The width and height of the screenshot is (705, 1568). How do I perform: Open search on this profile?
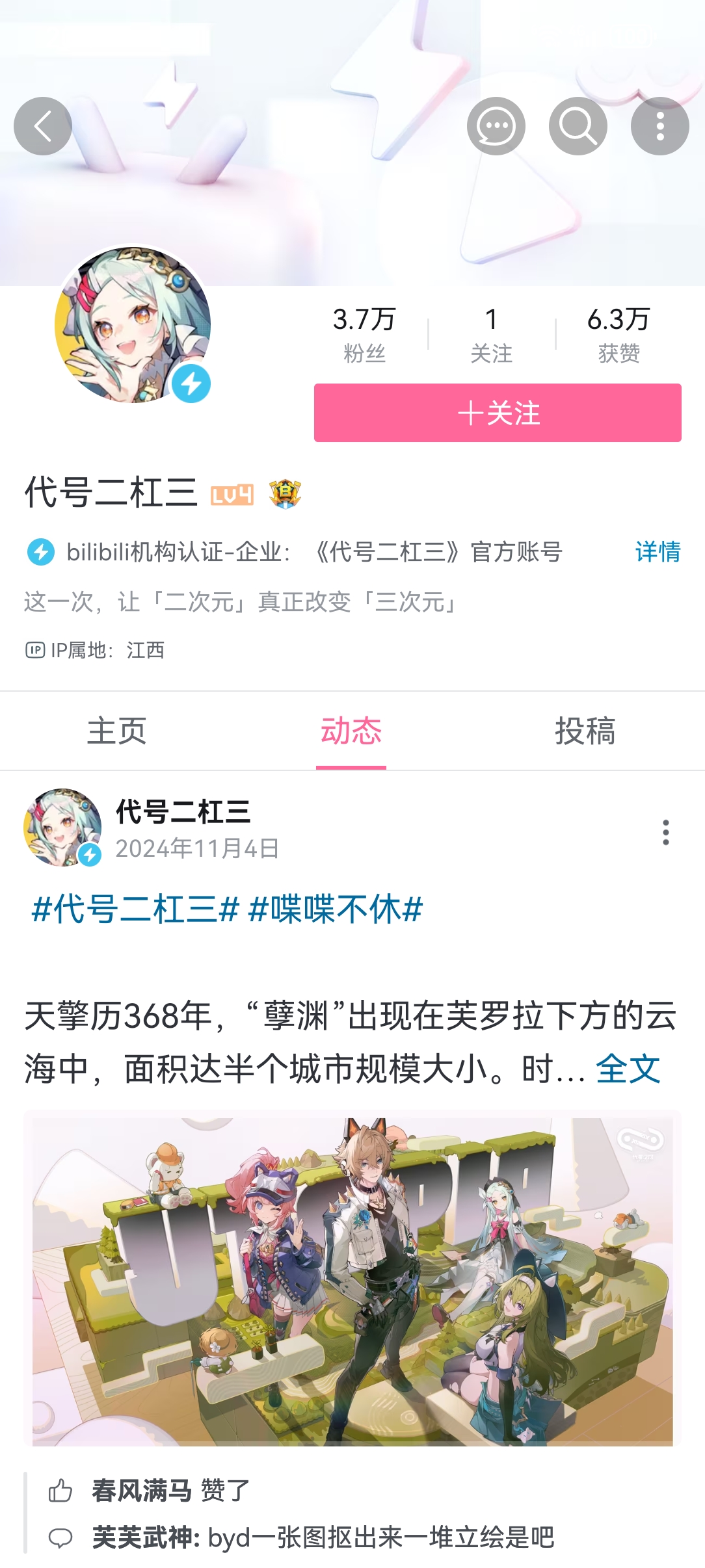[x=578, y=126]
